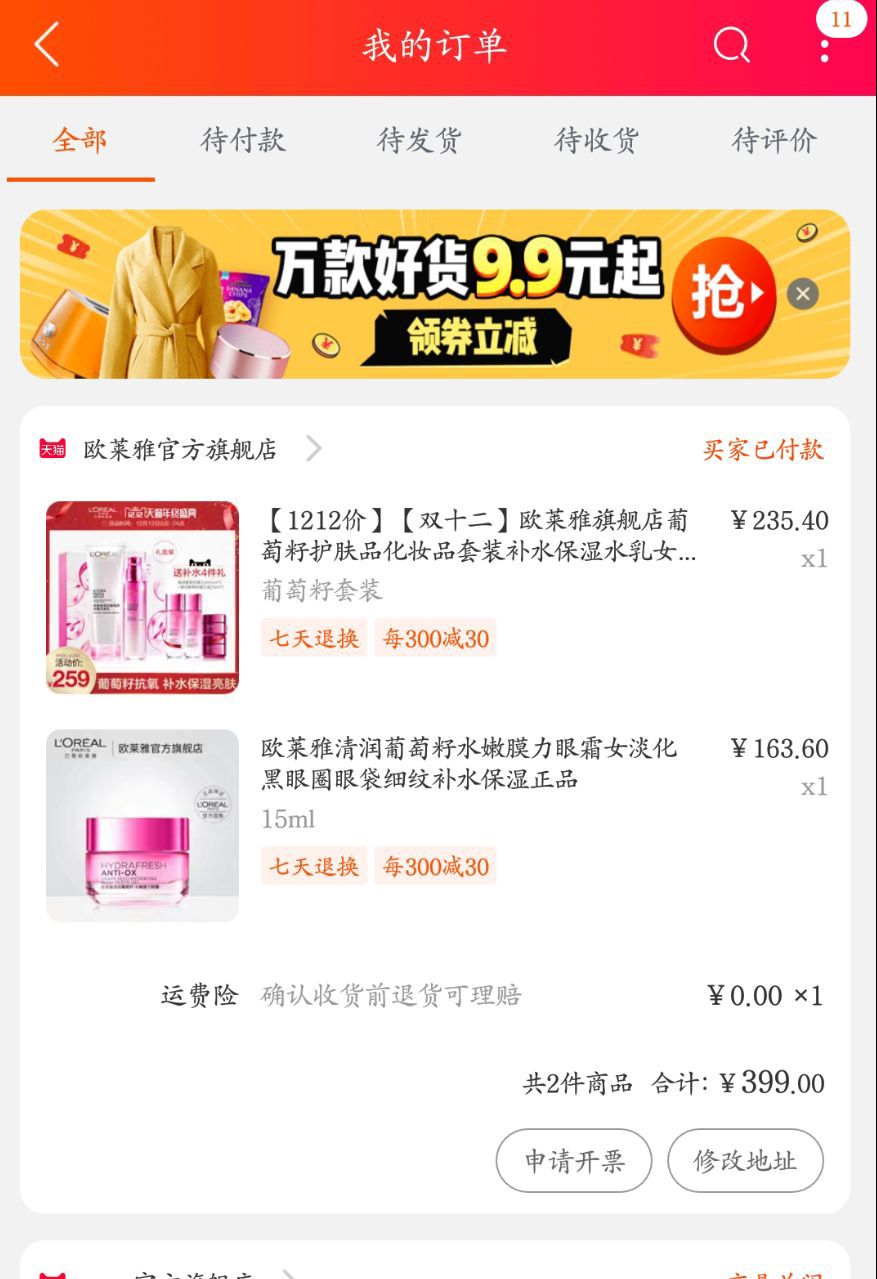Show the 待发货 orders tab

419,140
